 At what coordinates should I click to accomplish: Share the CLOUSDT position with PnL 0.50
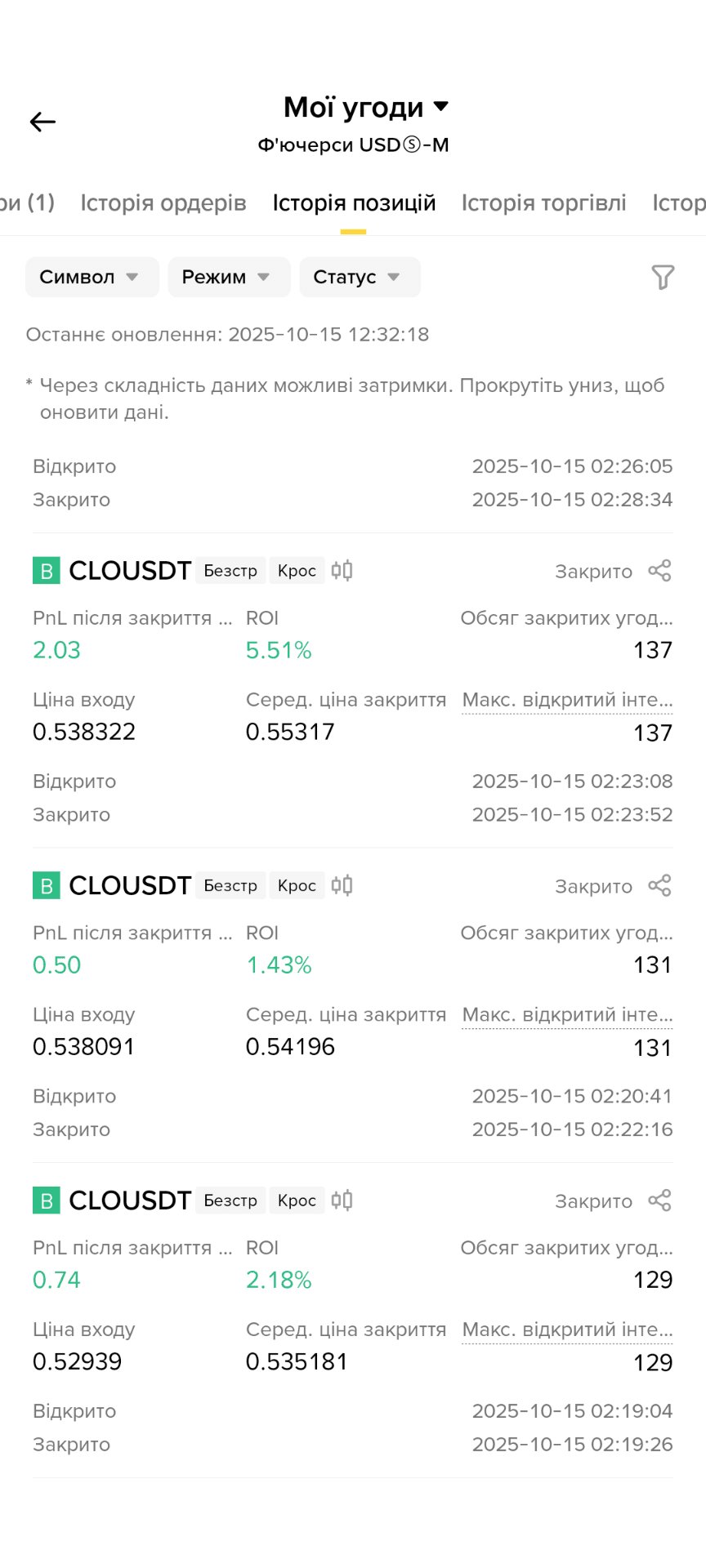pos(659,885)
